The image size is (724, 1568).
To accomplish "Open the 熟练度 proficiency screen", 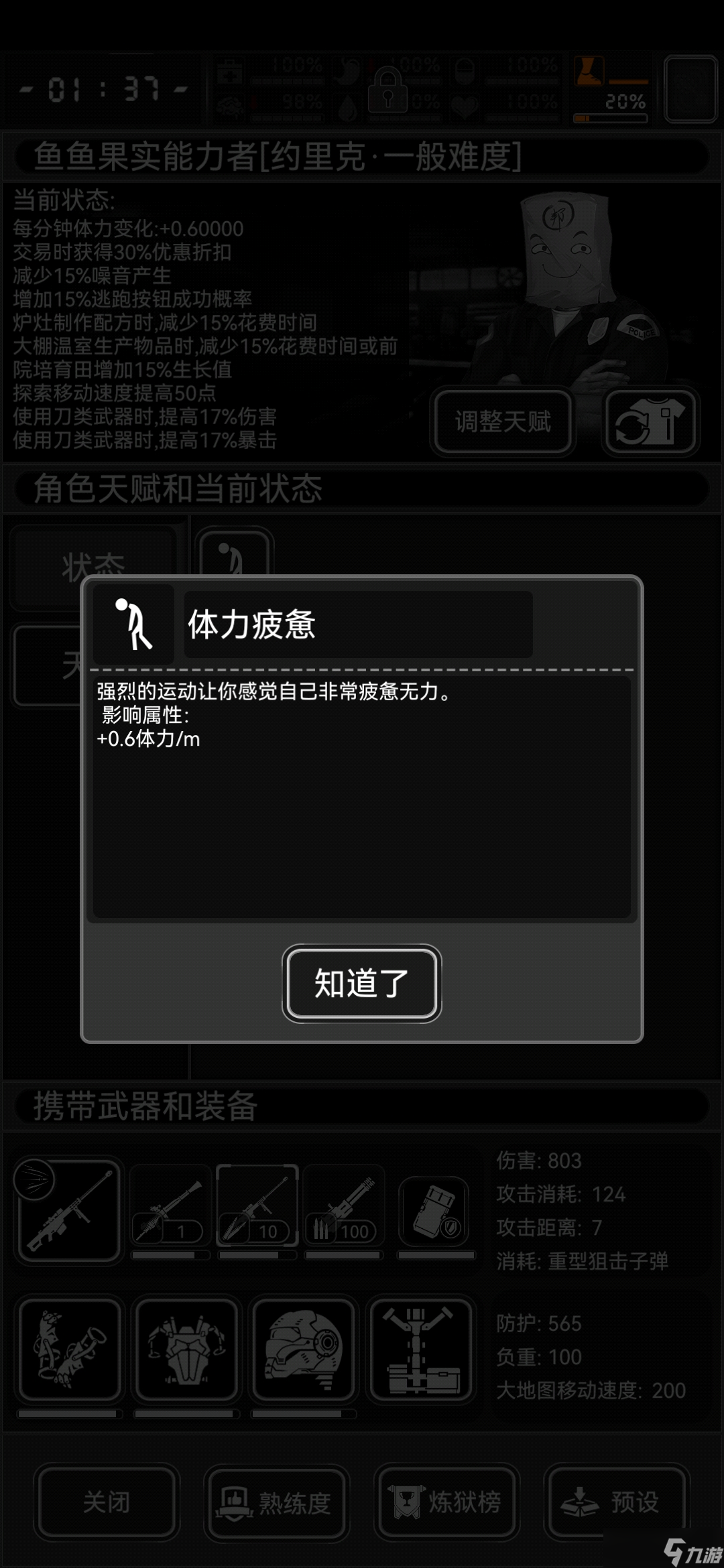I will tap(276, 1502).
